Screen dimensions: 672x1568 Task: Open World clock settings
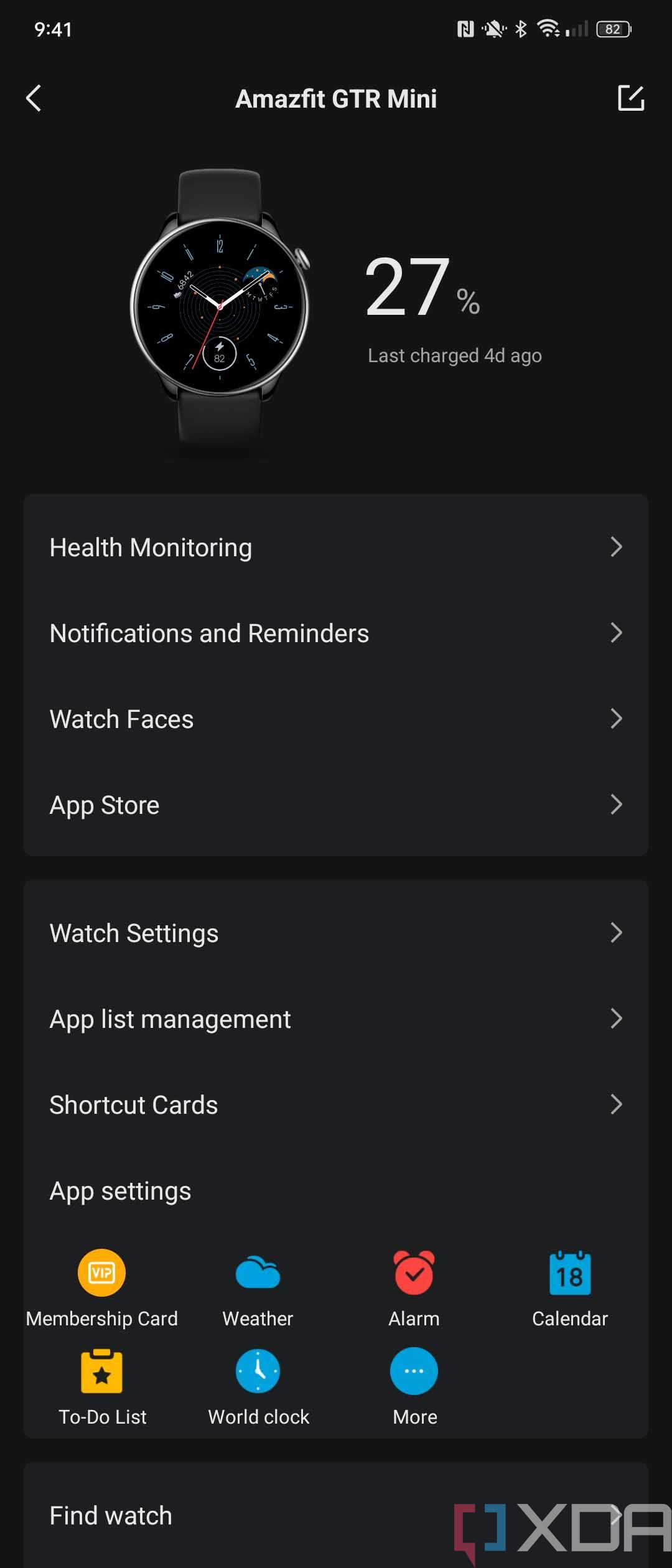point(258,1385)
